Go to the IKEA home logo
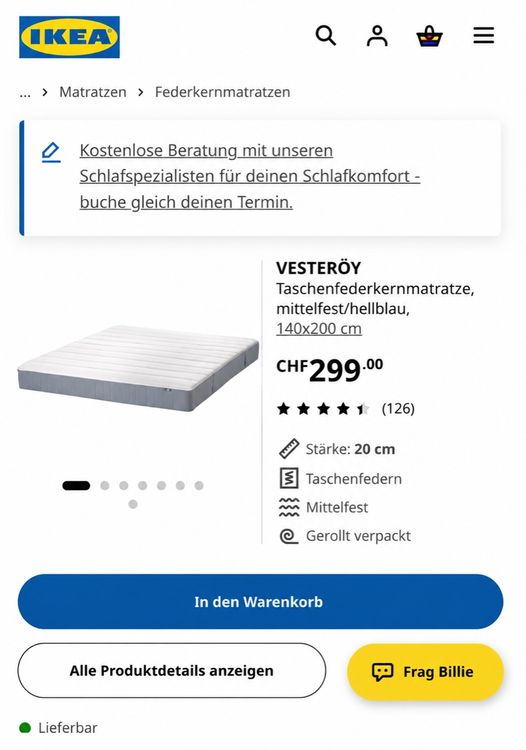This screenshot has width=526, height=750. tap(69, 37)
